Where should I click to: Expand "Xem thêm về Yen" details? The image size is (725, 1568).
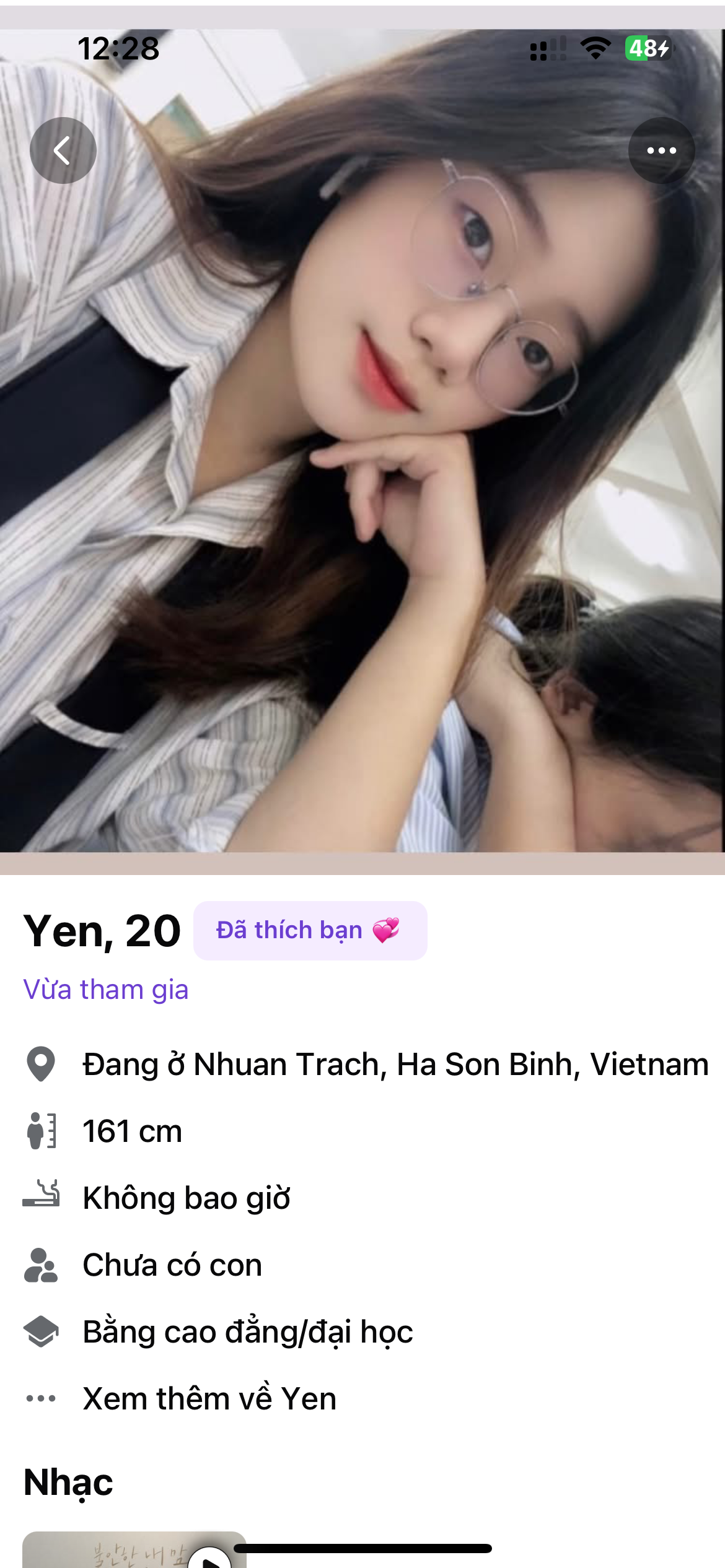click(x=209, y=1398)
